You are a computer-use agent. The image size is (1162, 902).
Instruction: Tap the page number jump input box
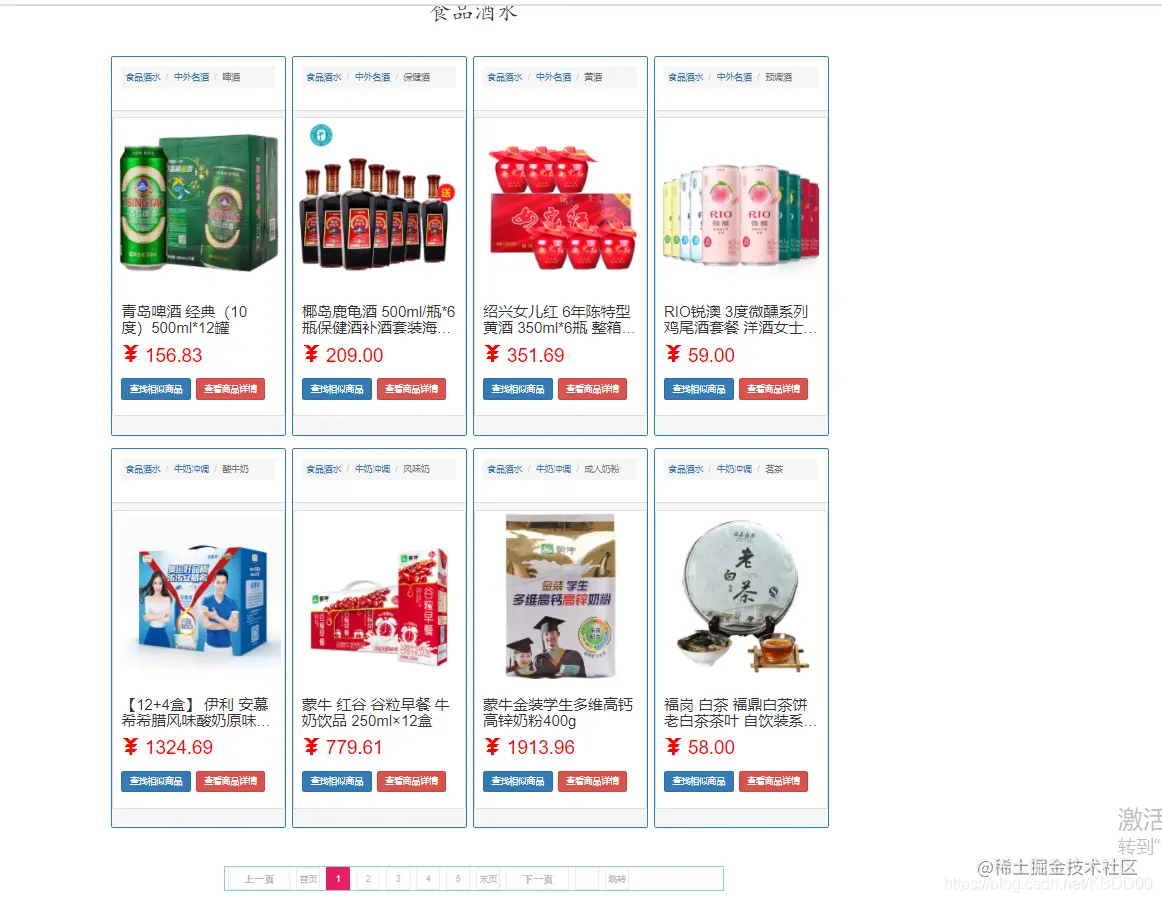[x=587, y=879]
